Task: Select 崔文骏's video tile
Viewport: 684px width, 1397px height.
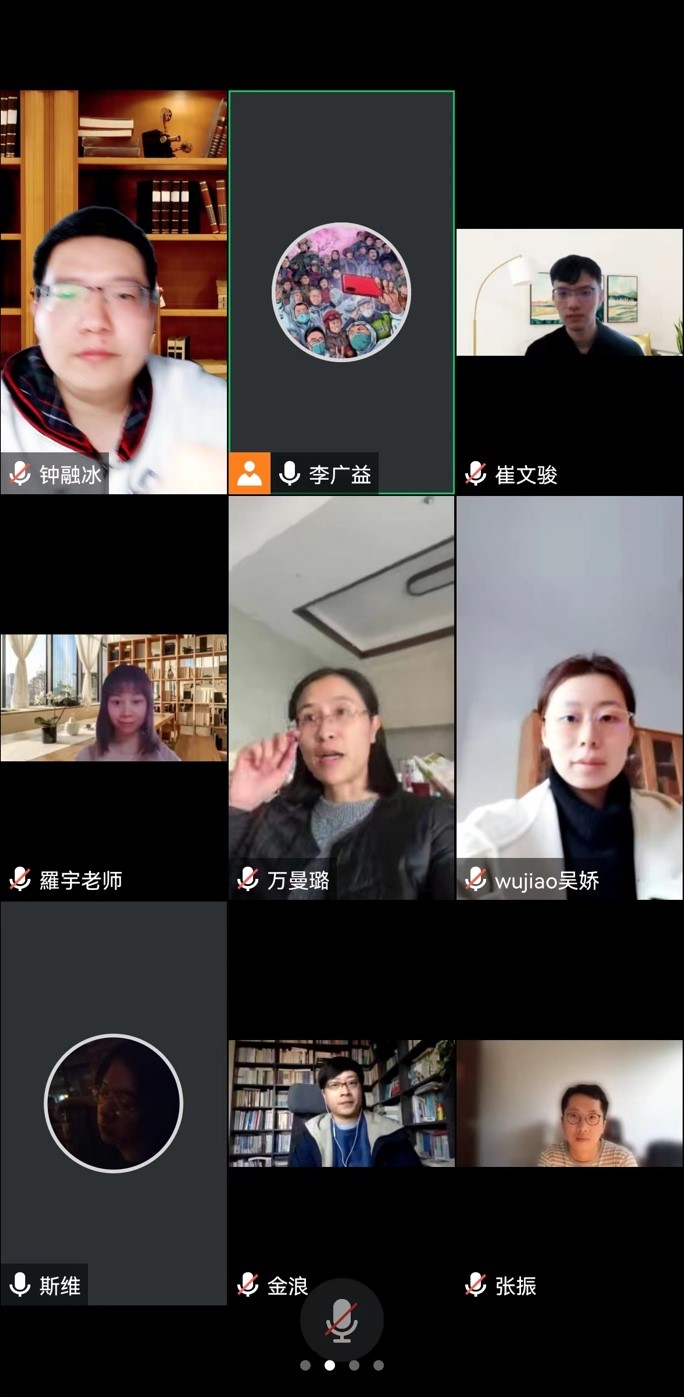Action: pos(569,292)
